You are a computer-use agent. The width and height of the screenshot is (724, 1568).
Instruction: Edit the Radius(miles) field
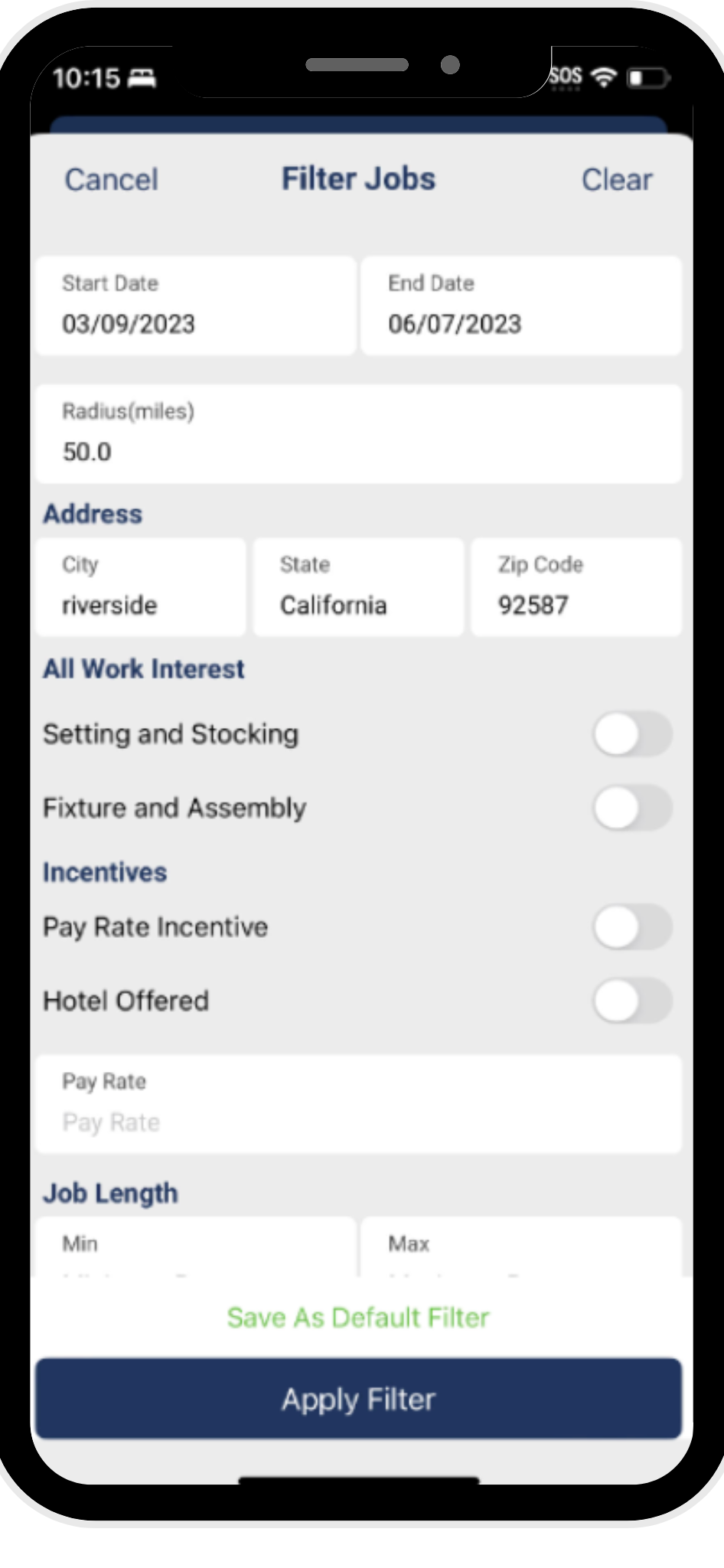pyautogui.click(x=358, y=434)
